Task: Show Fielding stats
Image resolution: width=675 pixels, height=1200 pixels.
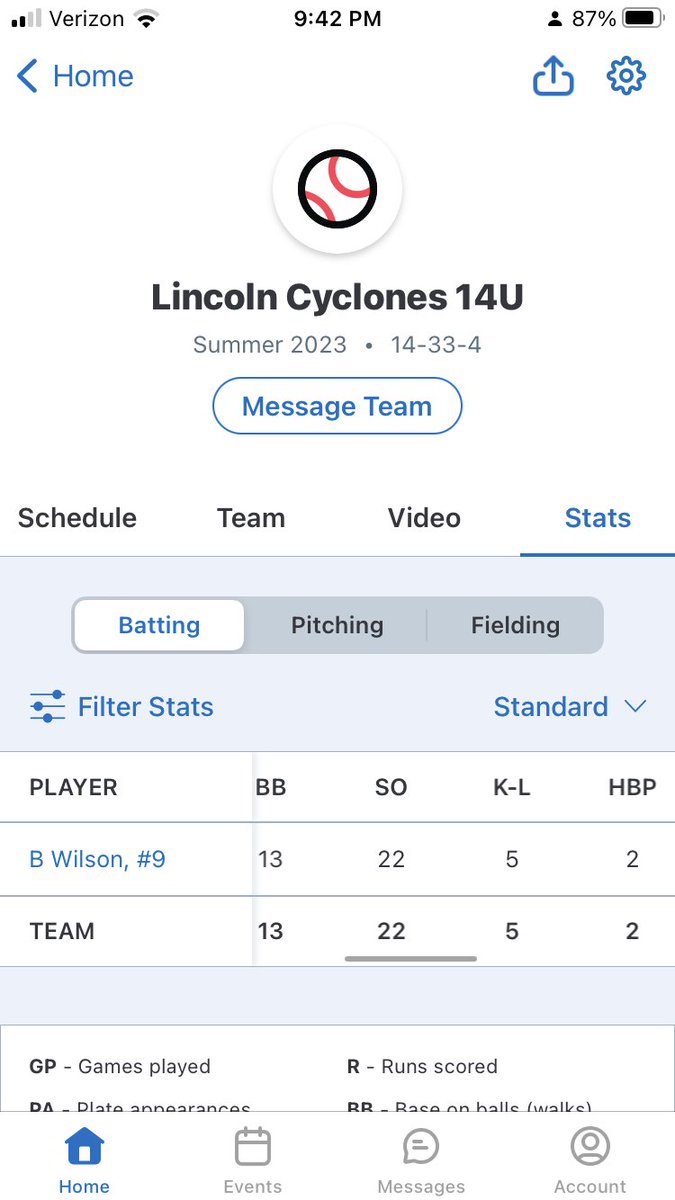Action: (x=515, y=626)
